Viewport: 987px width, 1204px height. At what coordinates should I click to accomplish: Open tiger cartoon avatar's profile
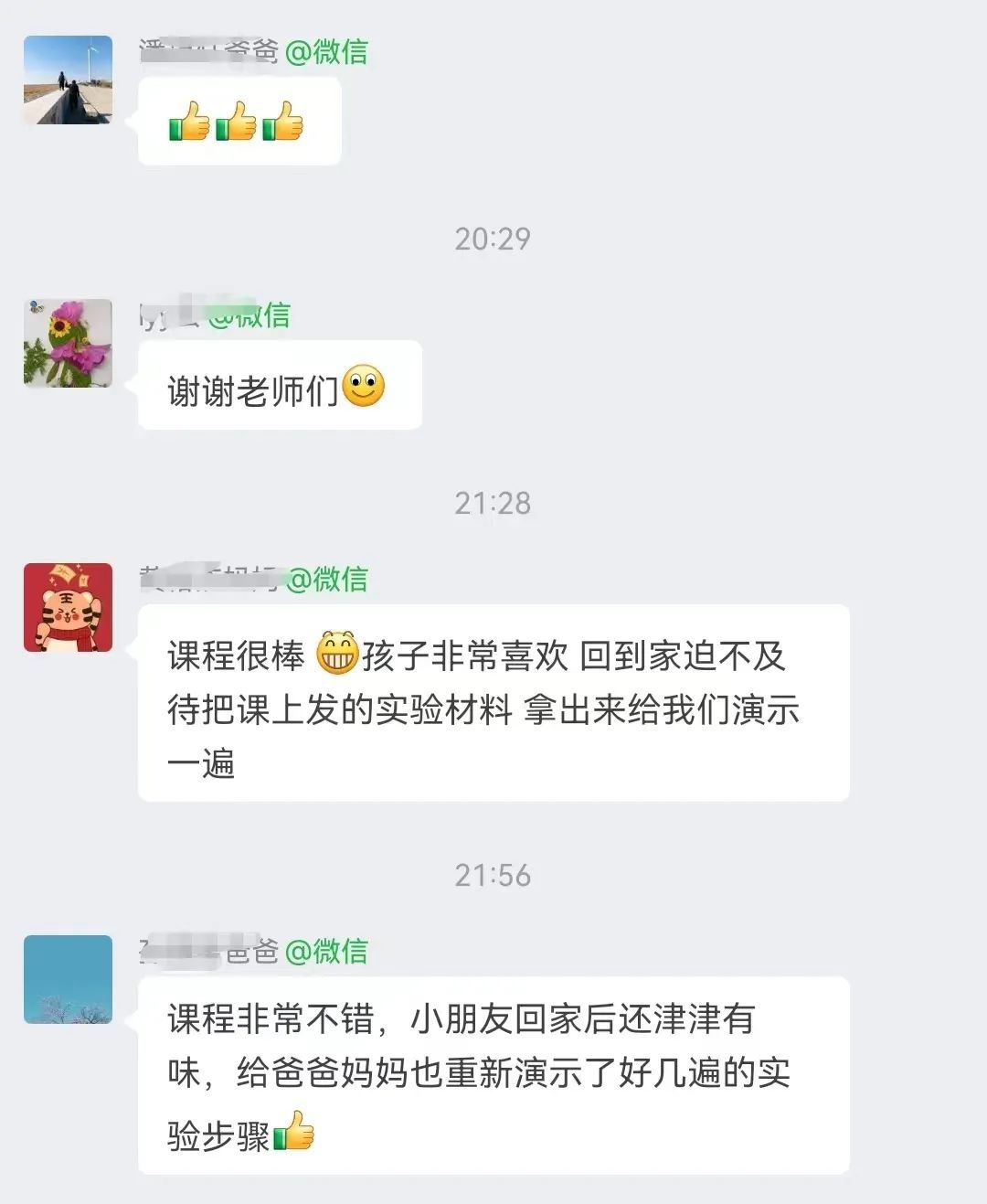[x=68, y=607]
